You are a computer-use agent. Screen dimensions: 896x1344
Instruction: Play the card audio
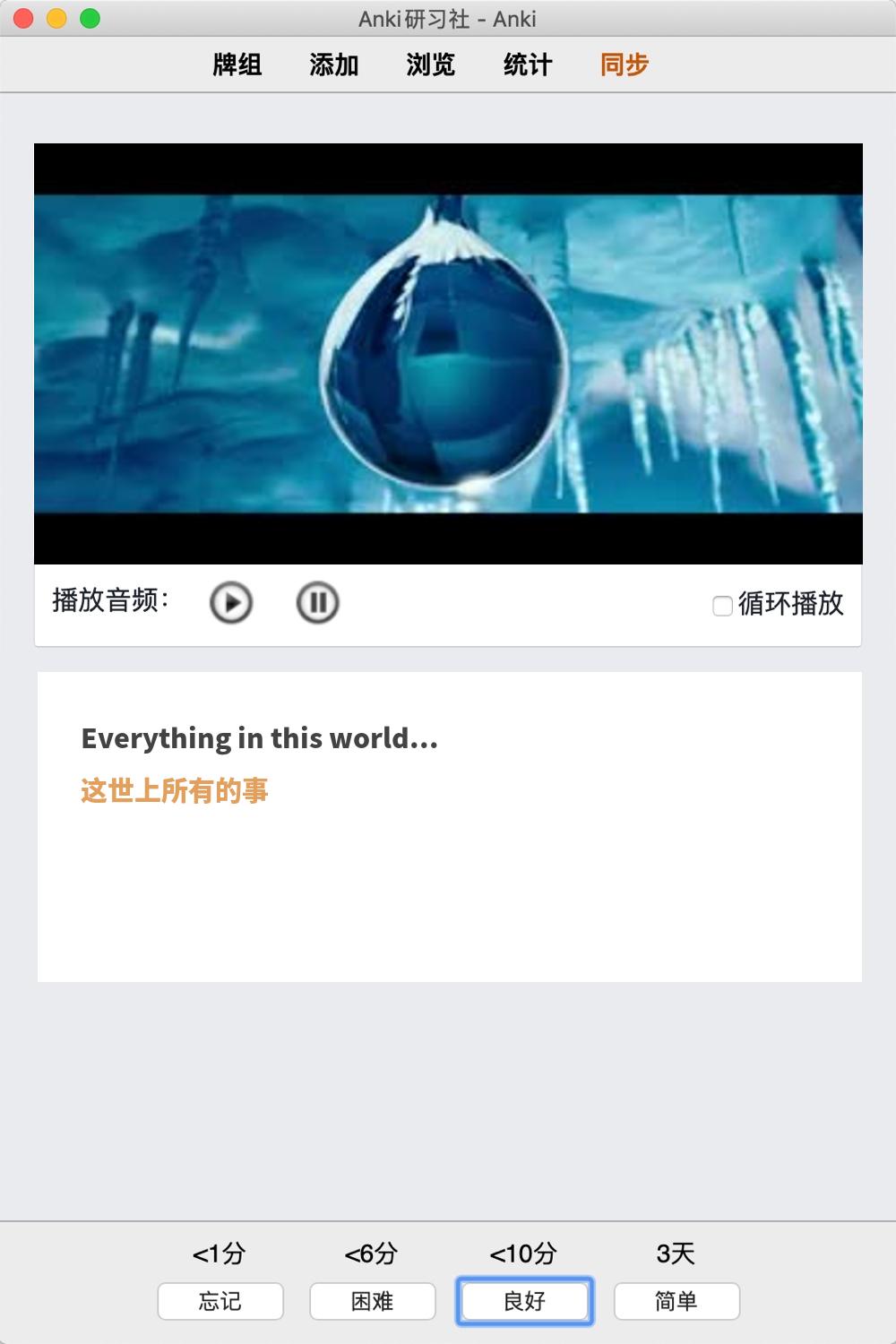tap(231, 603)
